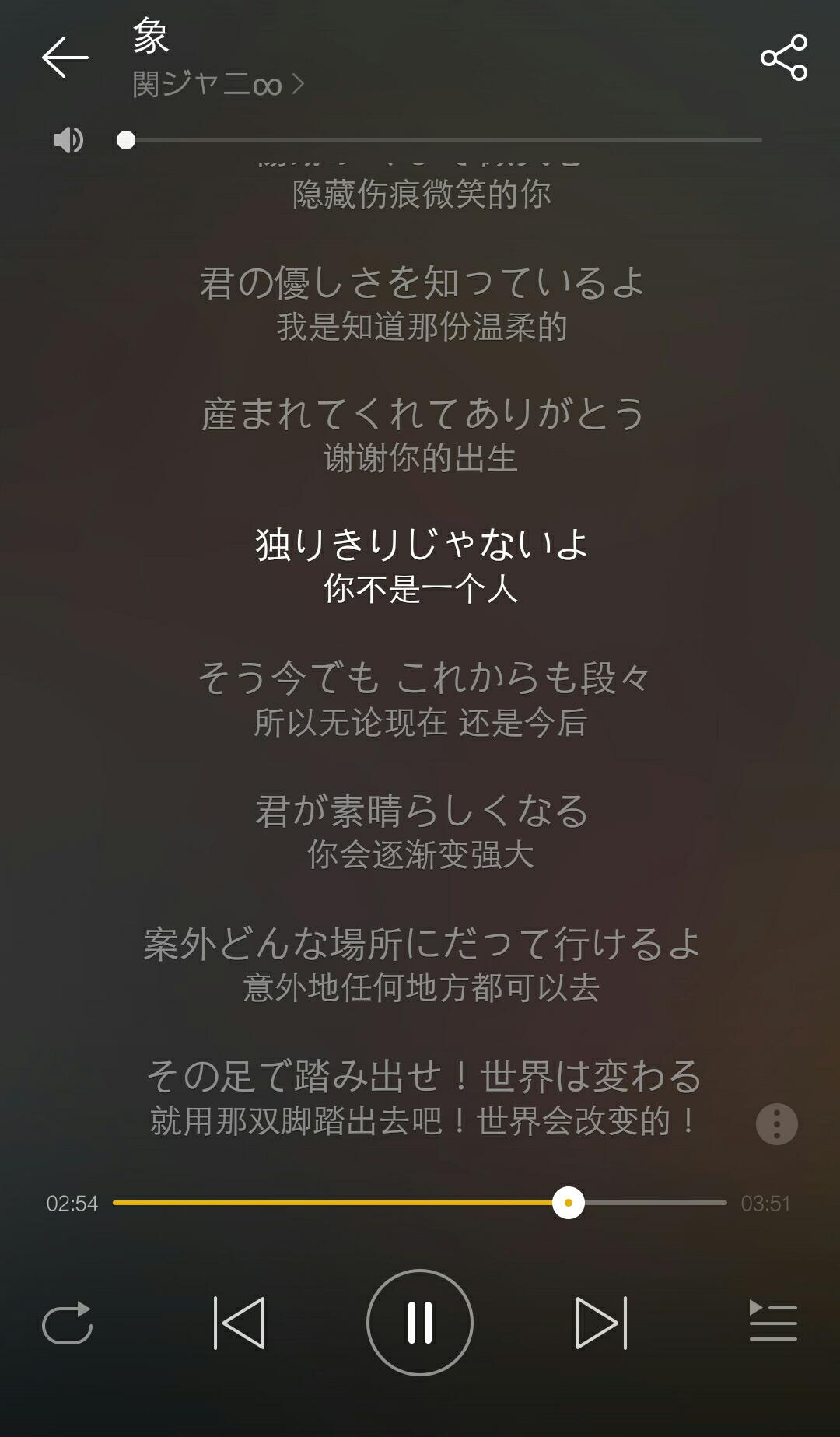840x1437 pixels.
Task: Go back using the arrow icon
Action: point(65,58)
